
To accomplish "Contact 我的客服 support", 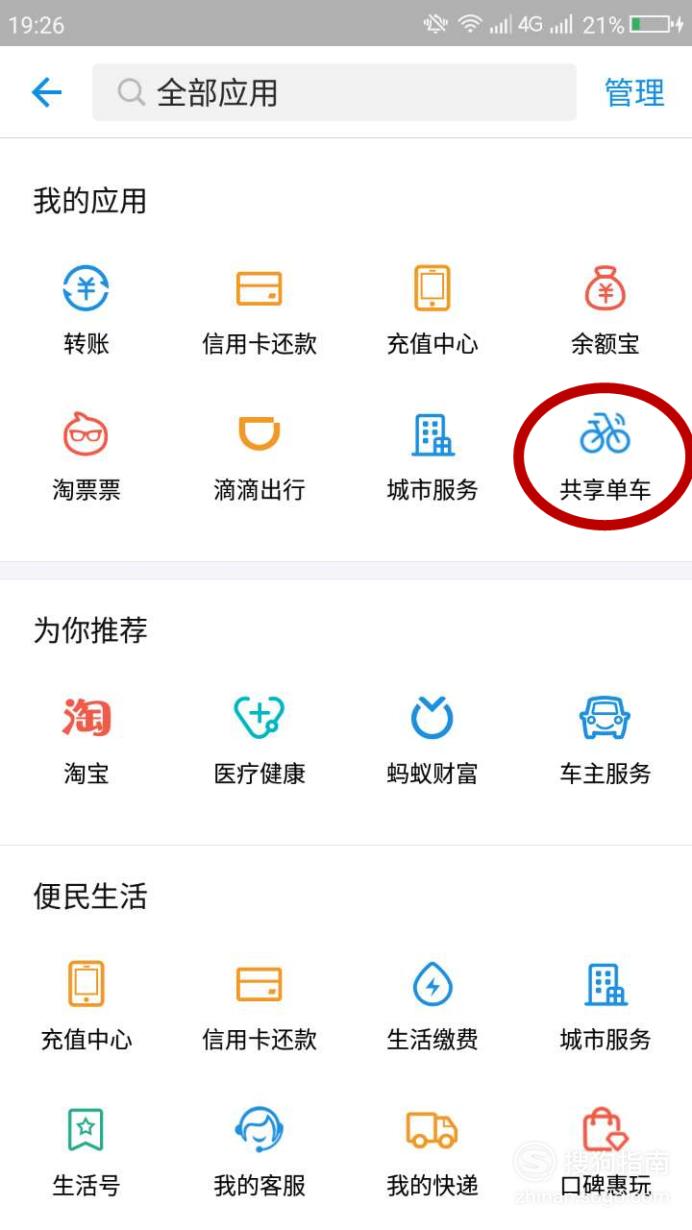I will tap(259, 1153).
